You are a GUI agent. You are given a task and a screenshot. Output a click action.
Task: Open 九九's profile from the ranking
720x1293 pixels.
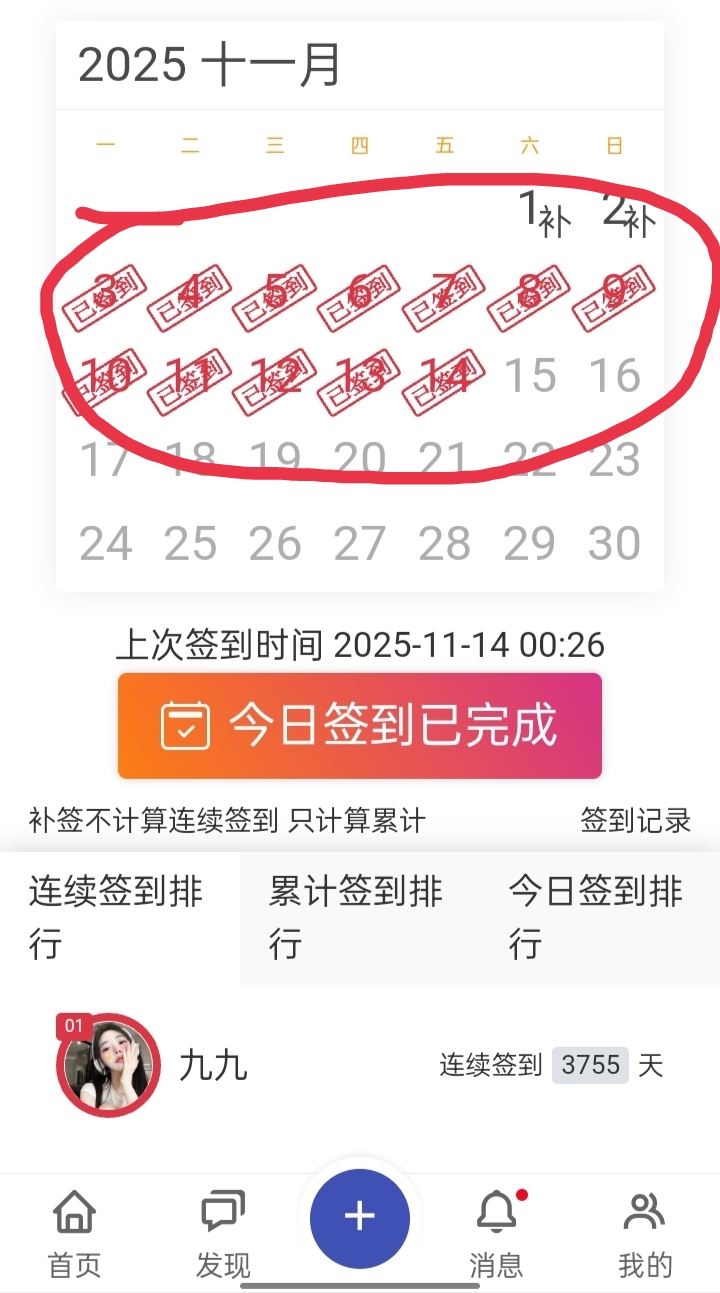pos(108,1064)
